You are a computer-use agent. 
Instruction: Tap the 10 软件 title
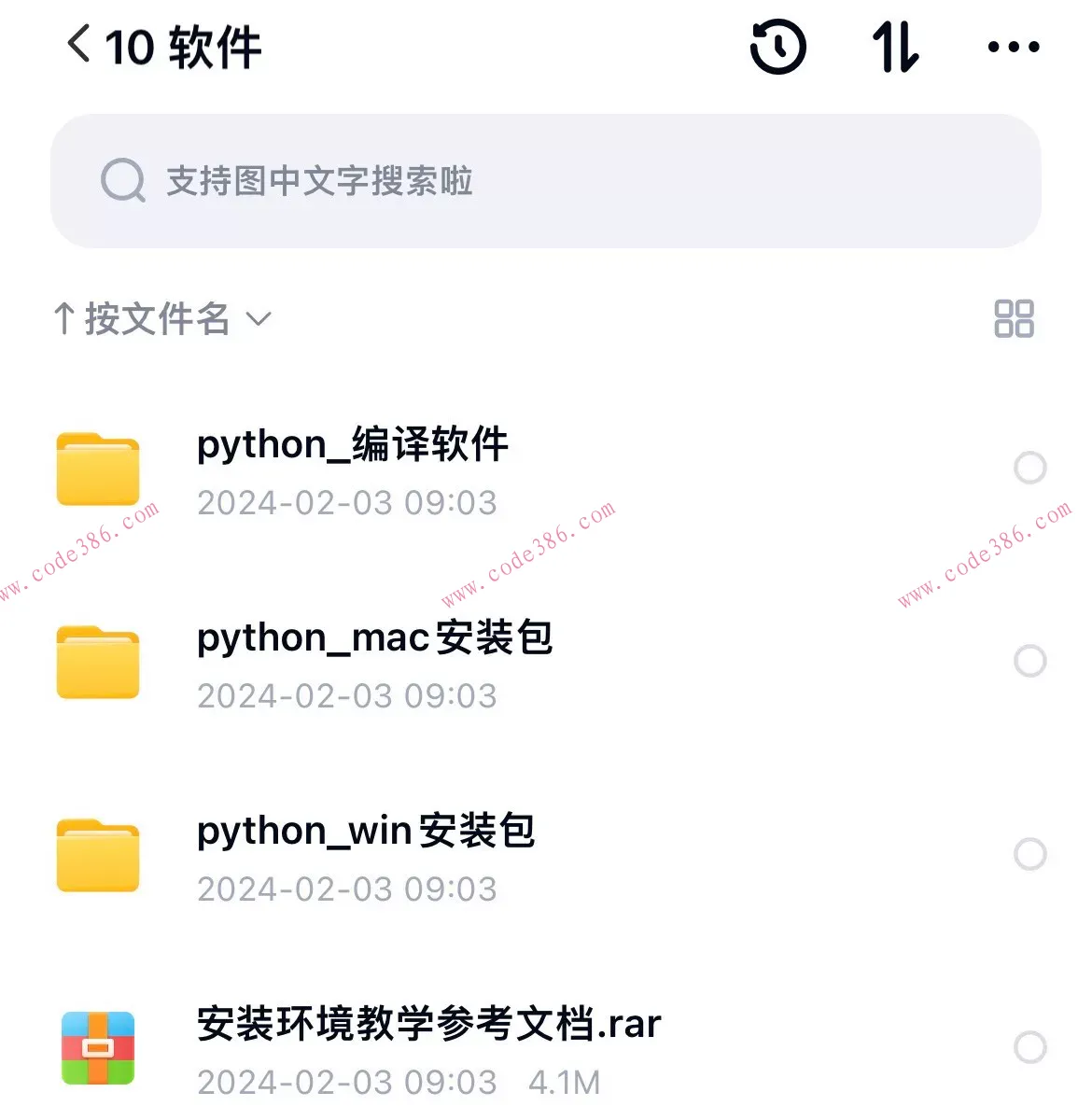[x=187, y=49]
